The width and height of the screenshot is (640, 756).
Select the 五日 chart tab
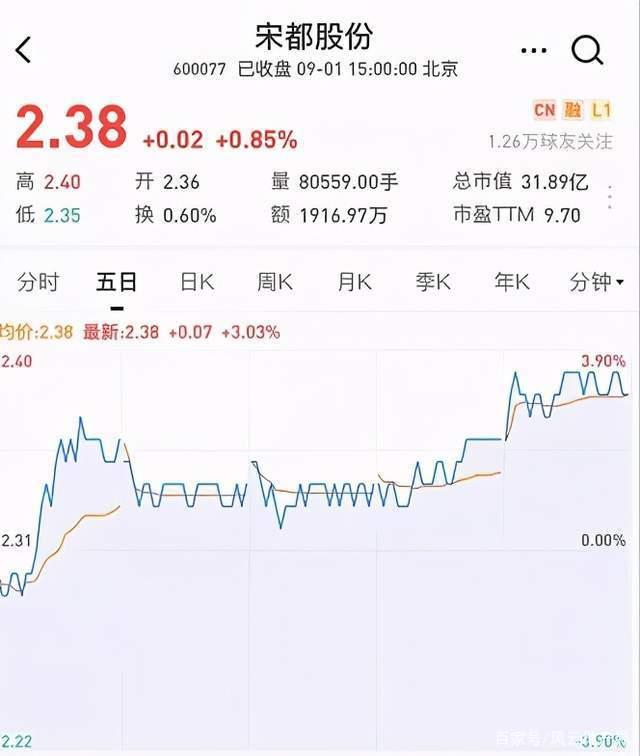(x=117, y=283)
